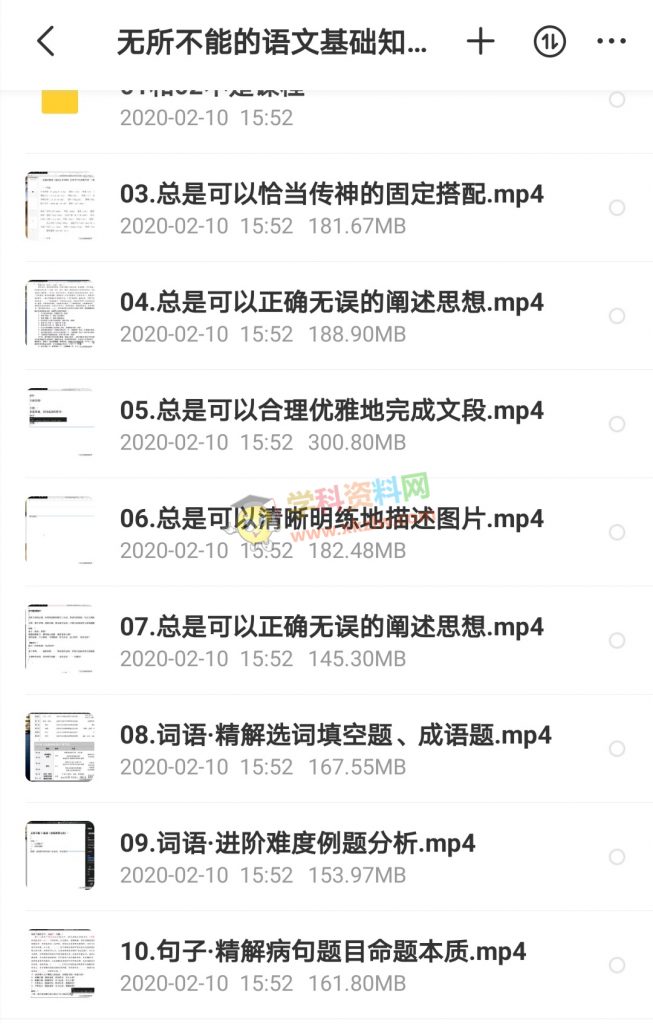
Task: Open video 03.总是可以恰当传神的固定搭配.mp4
Action: tap(331, 194)
